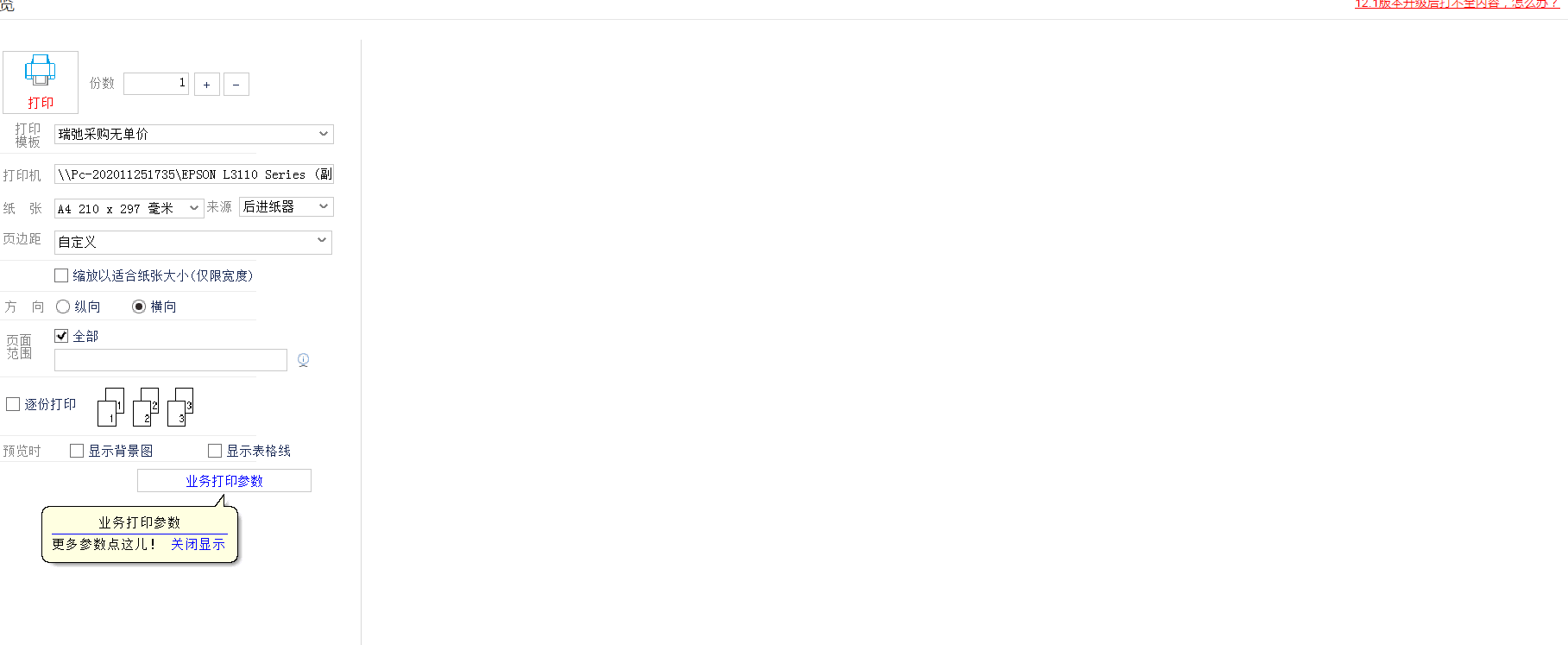Image resolution: width=1568 pixels, height=645 pixels.
Task: Select 纵向 portrait orientation
Action: pos(63,307)
